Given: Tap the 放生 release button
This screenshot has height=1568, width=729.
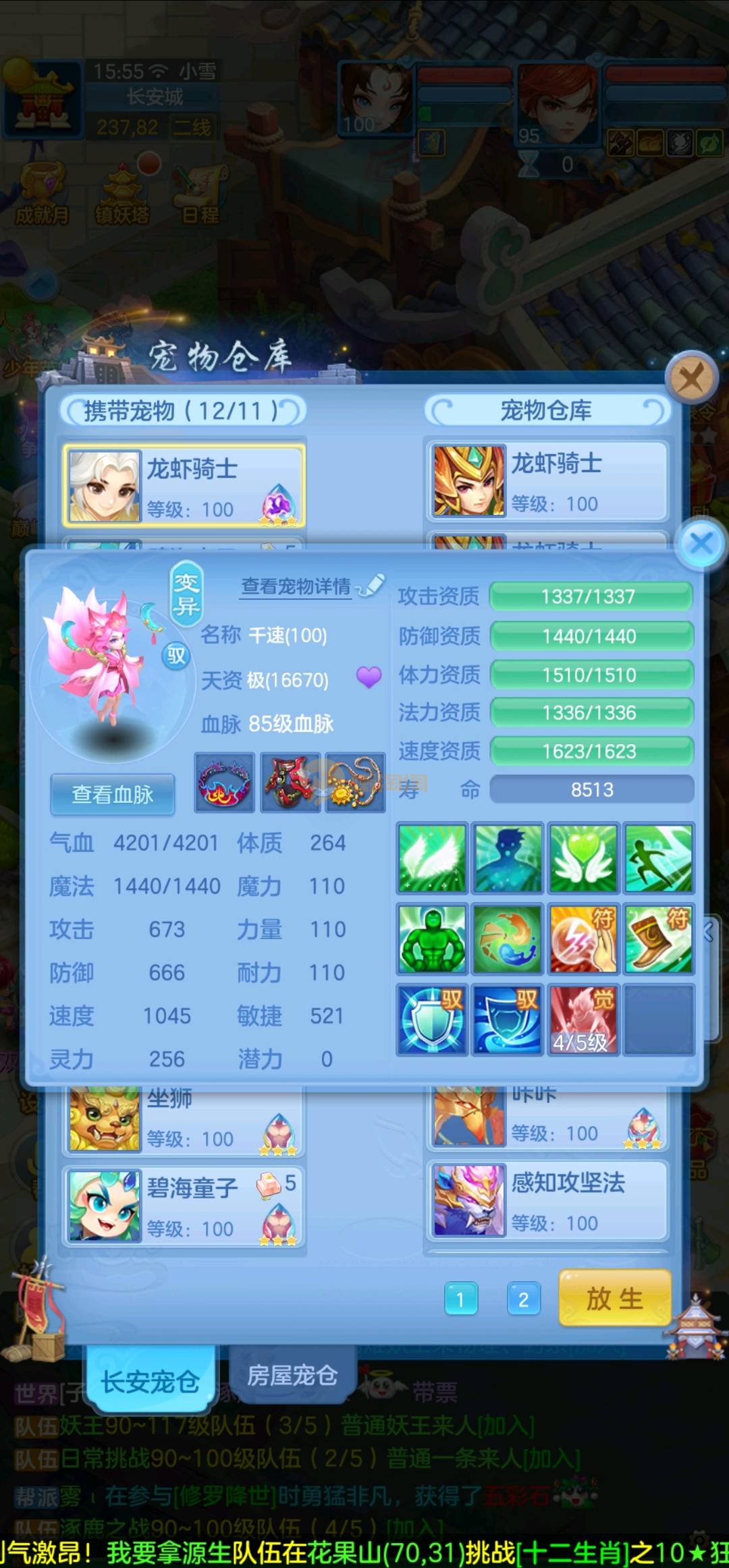Looking at the screenshot, I should pyautogui.click(x=614, y=1298).
